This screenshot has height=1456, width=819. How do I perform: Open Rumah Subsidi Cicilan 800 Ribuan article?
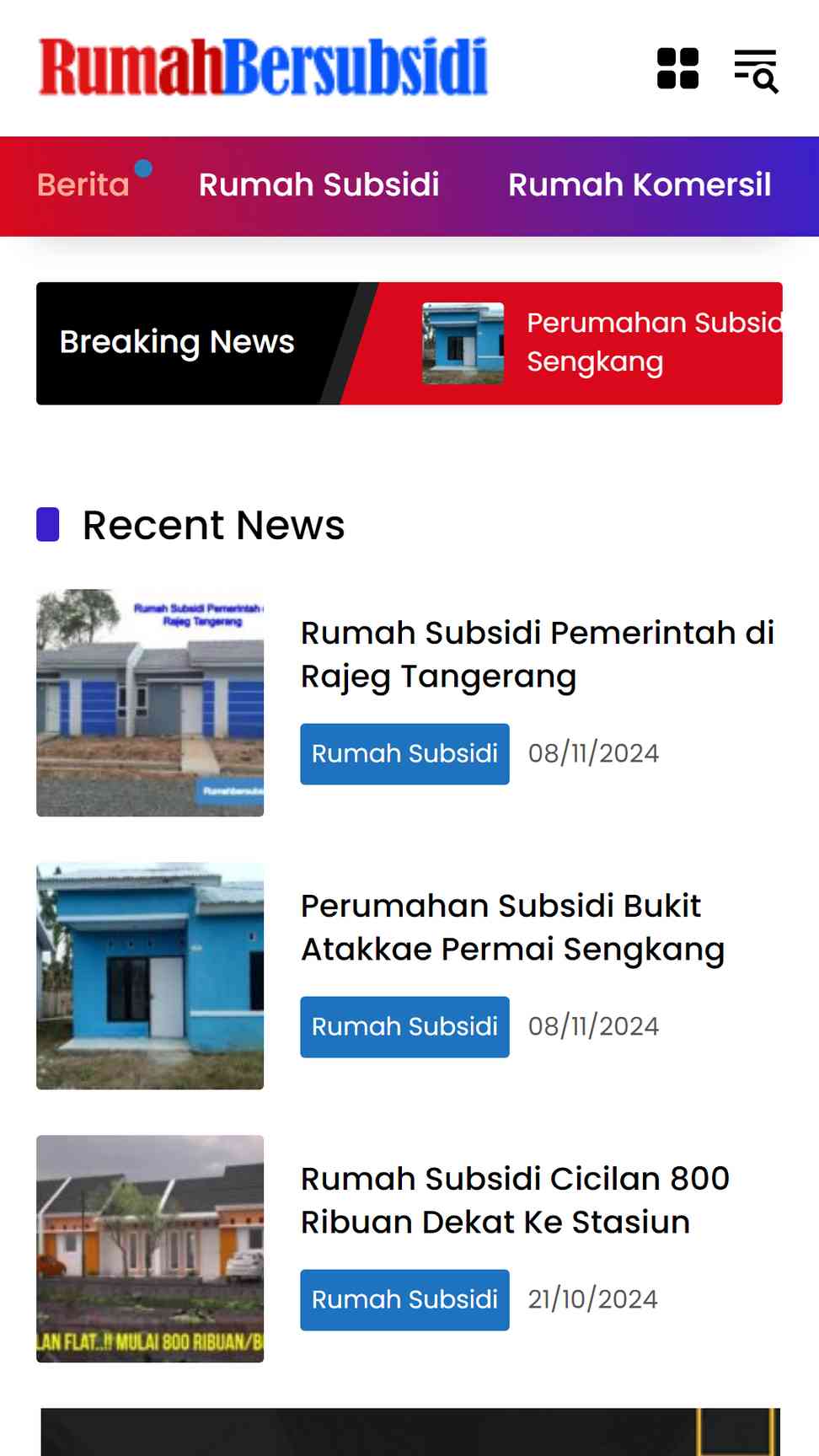point(514,1200)
